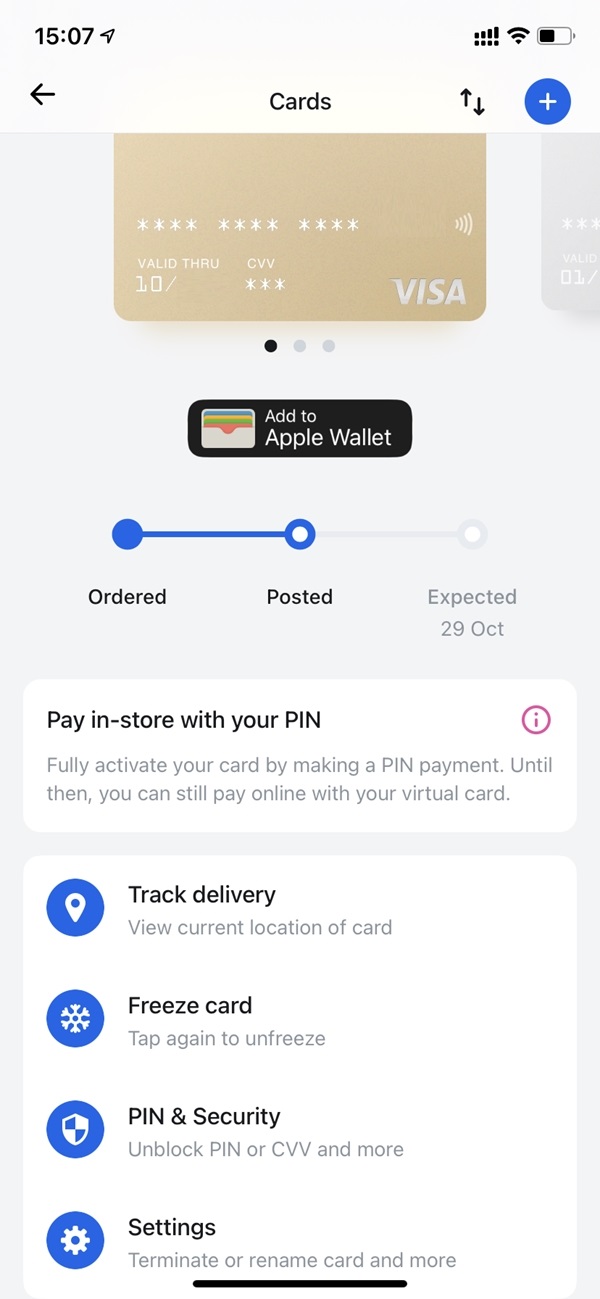Image resolution: width=600 pixels, height=1299 pixels.
Task: Open Track delivery
Action: pos(300,909)
